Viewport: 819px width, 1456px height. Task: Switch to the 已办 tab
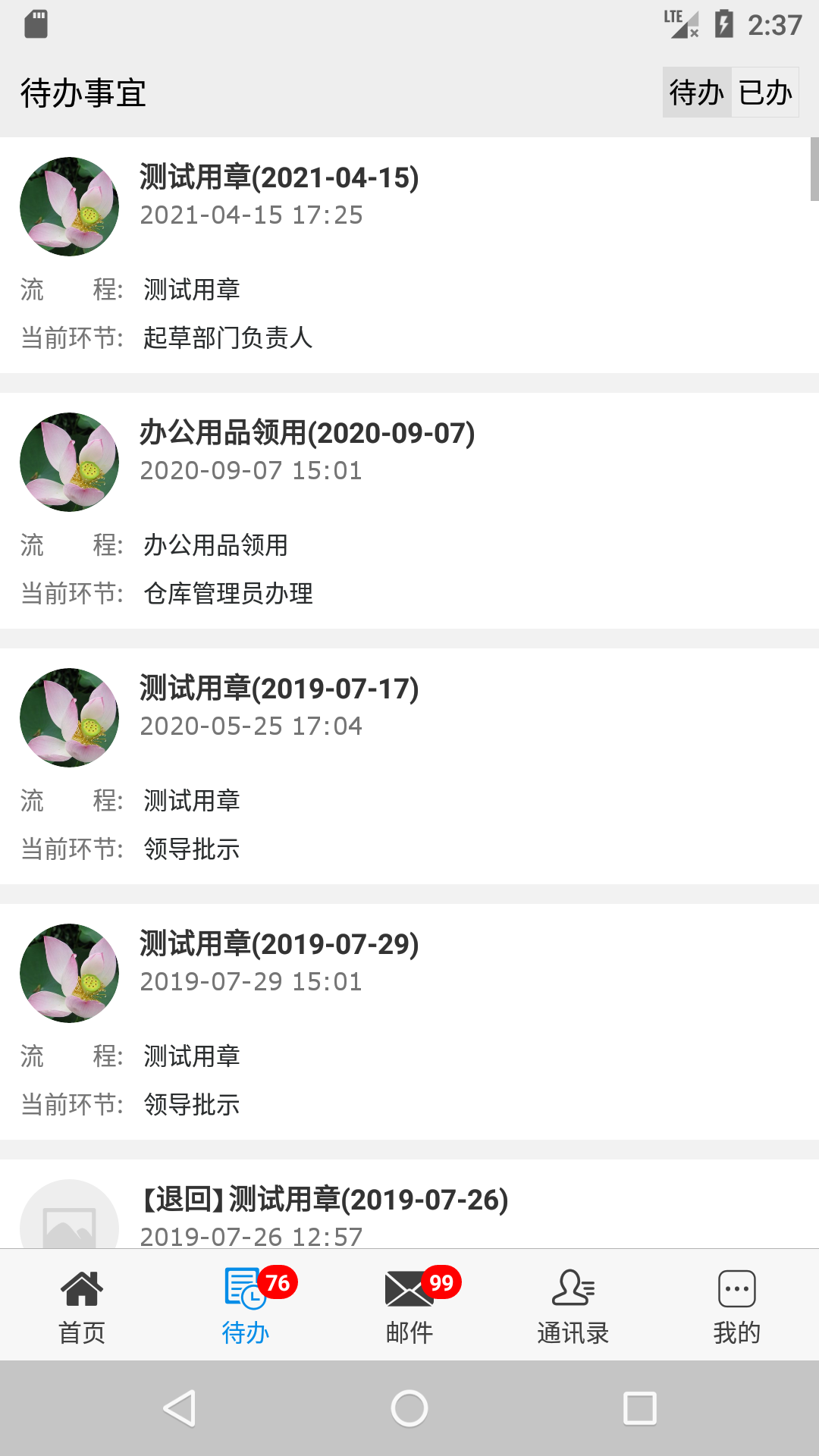[x=764, y=93]
